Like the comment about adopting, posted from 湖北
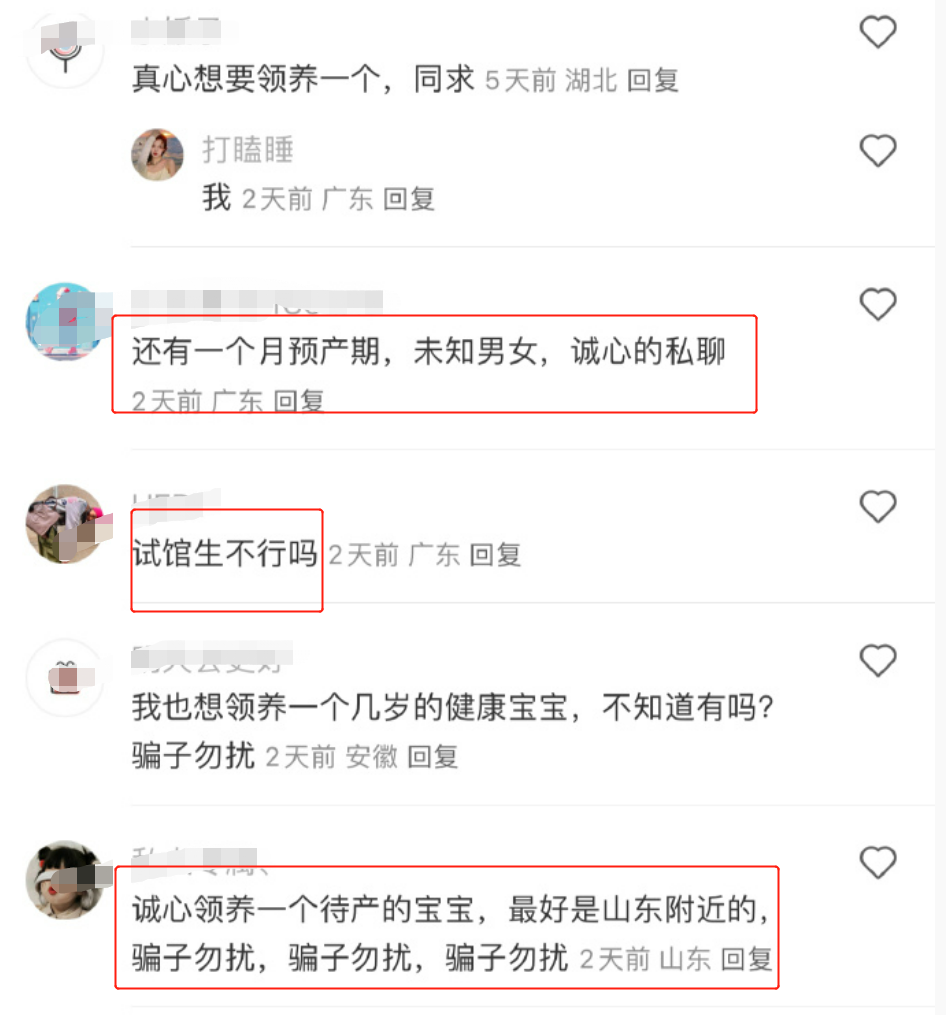Screen dimensions: 946x1015 878,31
